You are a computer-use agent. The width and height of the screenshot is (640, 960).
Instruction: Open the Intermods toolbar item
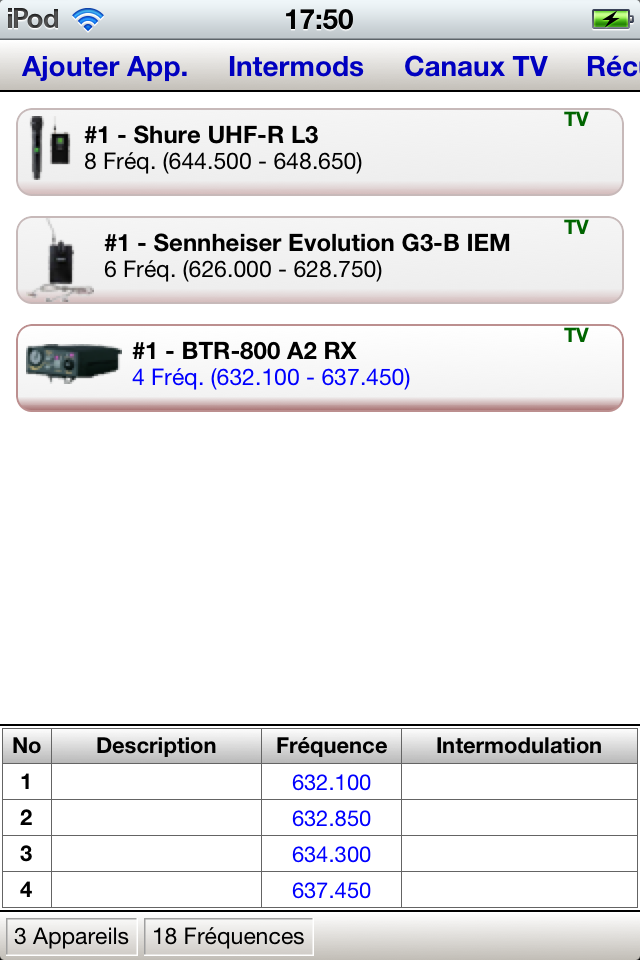[296, 66]
